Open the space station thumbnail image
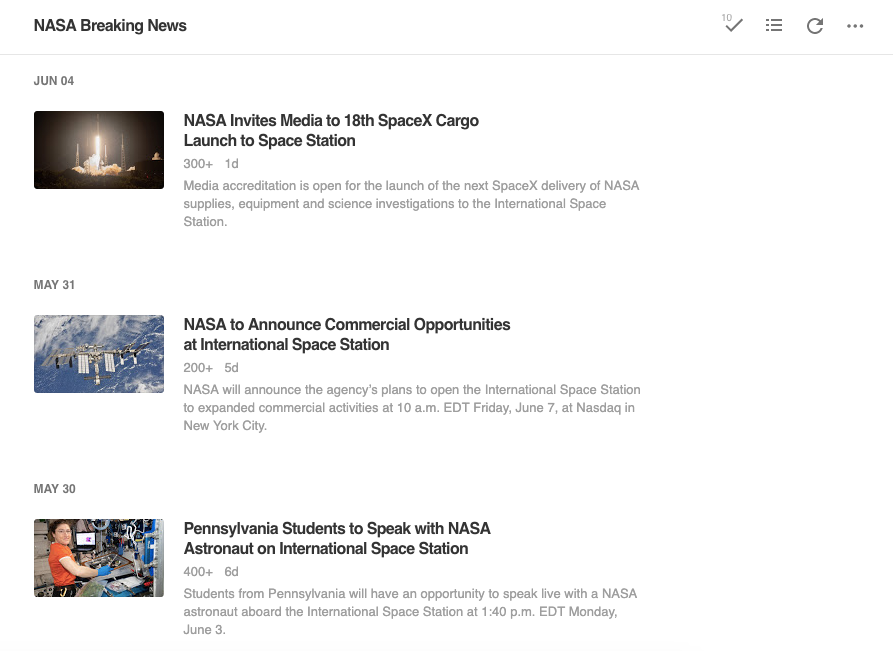 click(x=99, y=354)
